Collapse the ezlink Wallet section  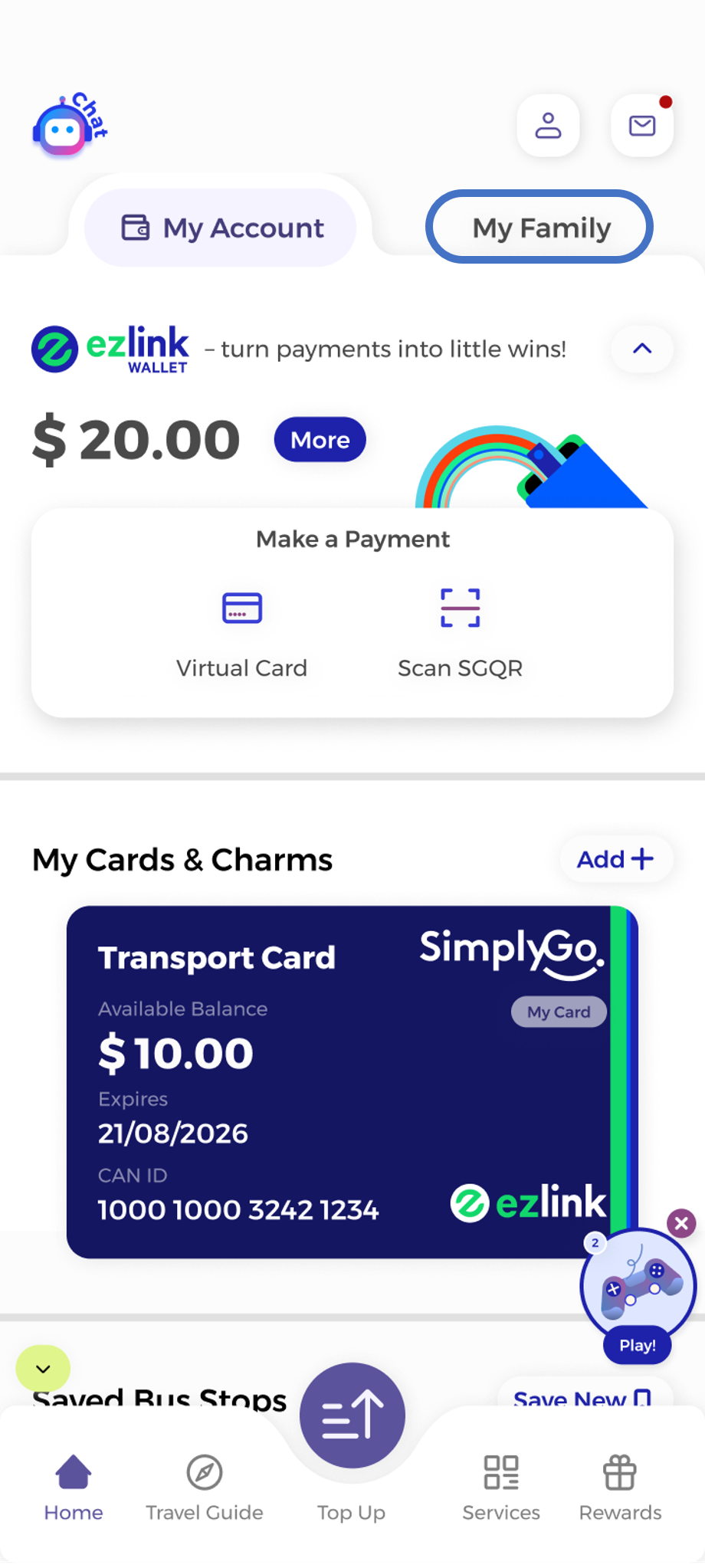[642, 349]
